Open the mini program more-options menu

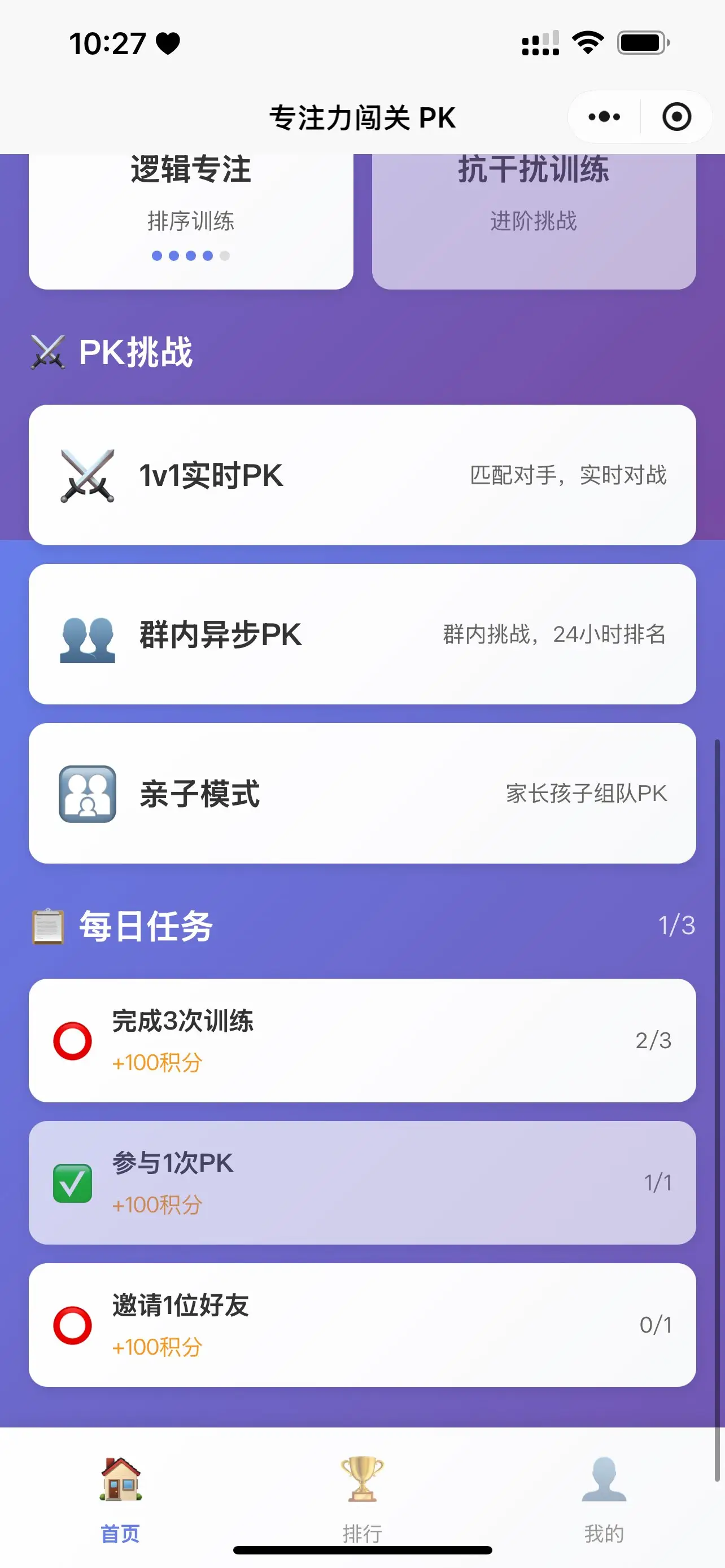[604, 117]
